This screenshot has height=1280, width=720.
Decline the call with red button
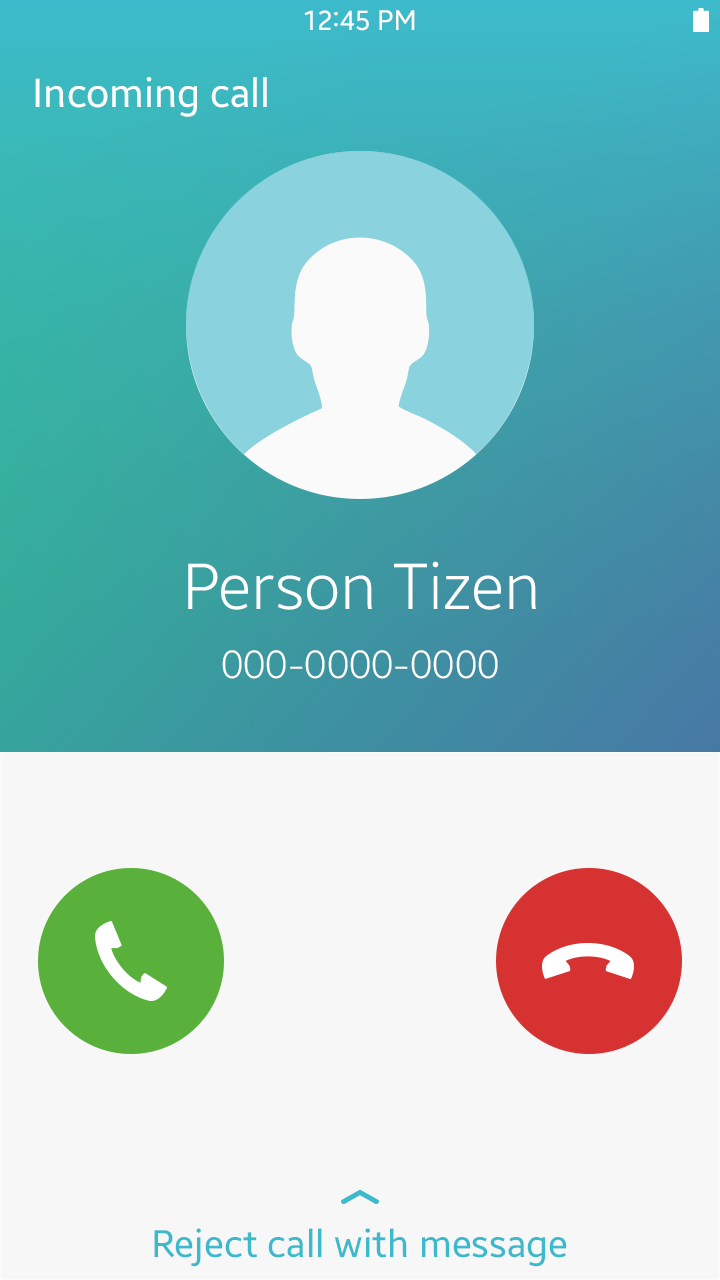tap(588, 961)
